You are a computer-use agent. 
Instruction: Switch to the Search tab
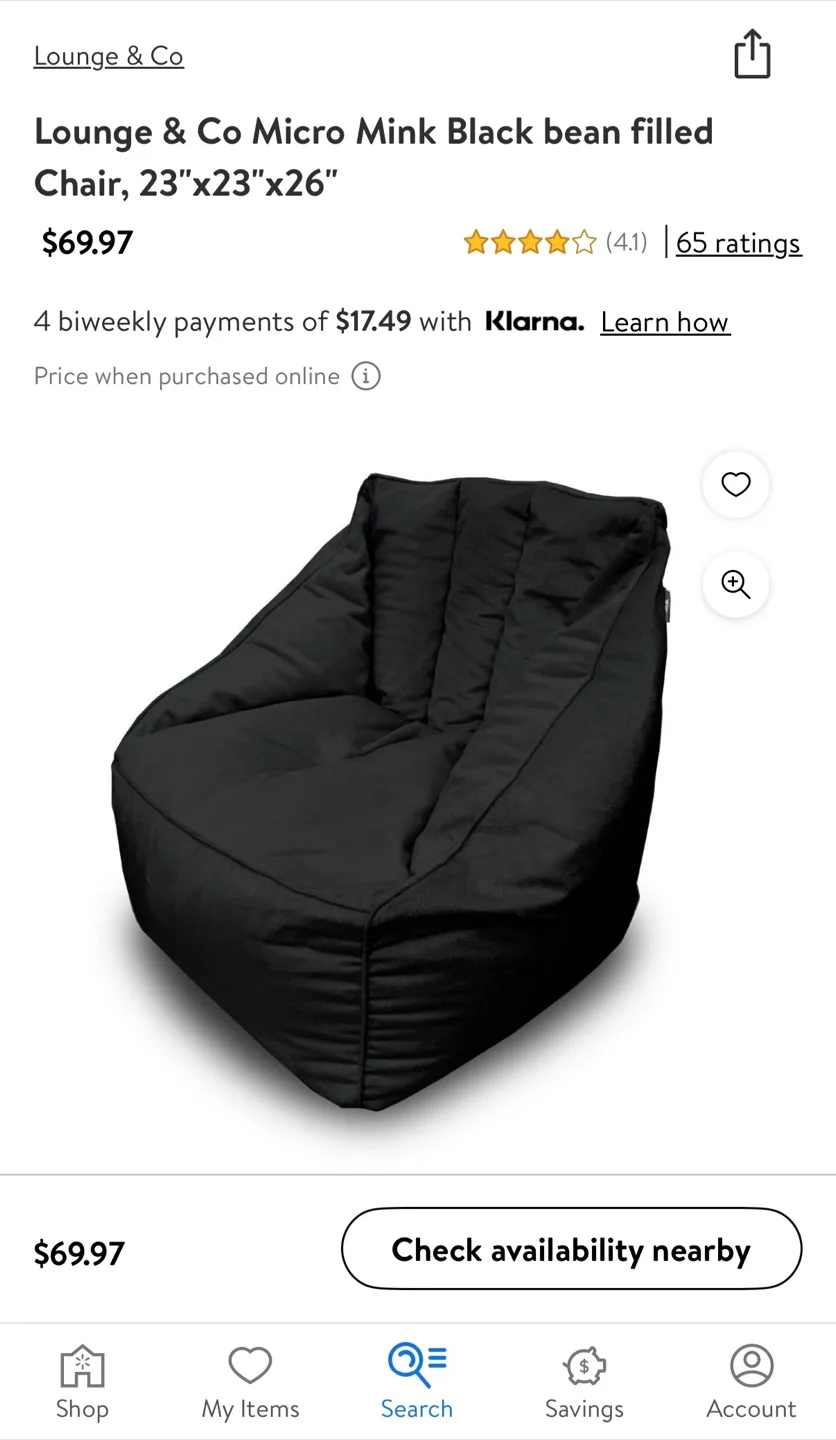click(416, 1380)
